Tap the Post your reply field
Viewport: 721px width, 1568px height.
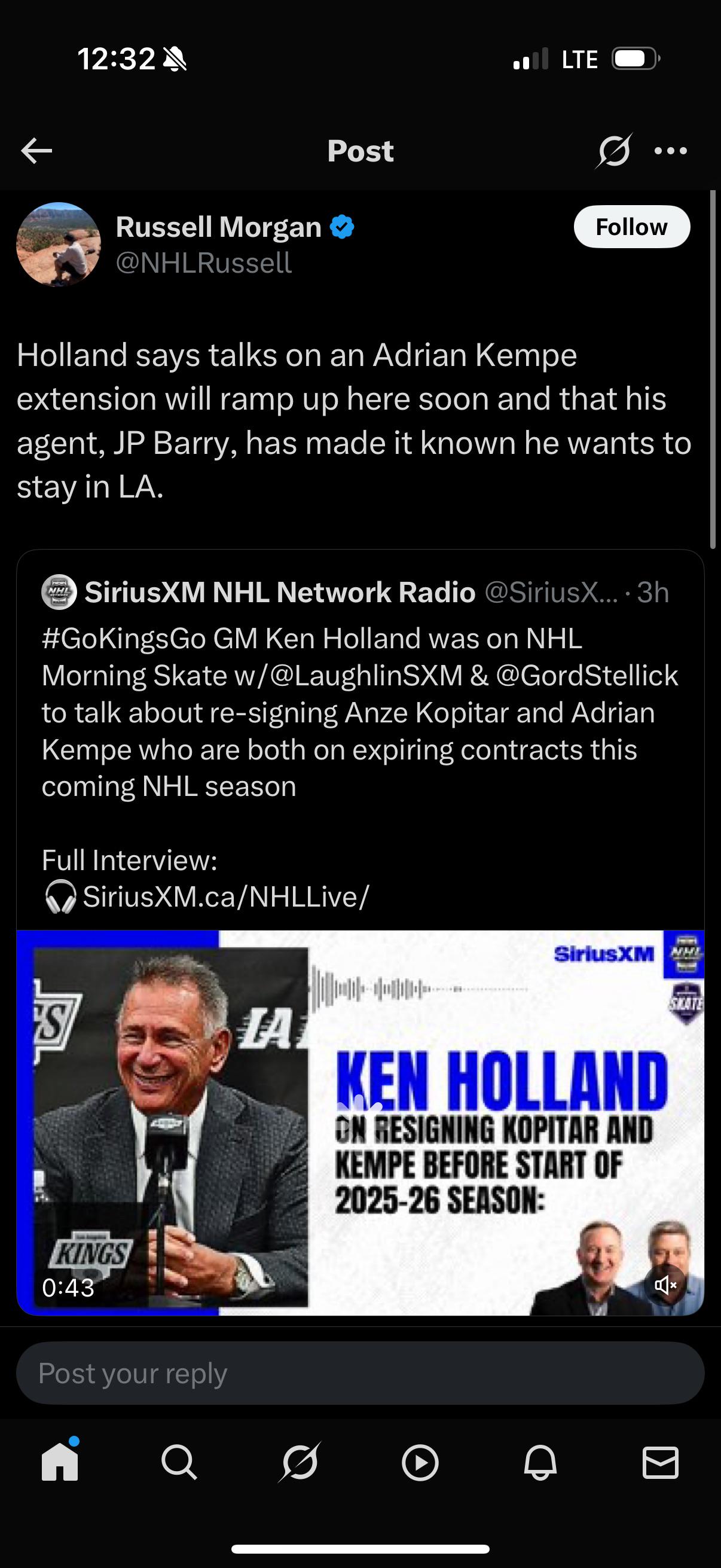(360, 1373)
